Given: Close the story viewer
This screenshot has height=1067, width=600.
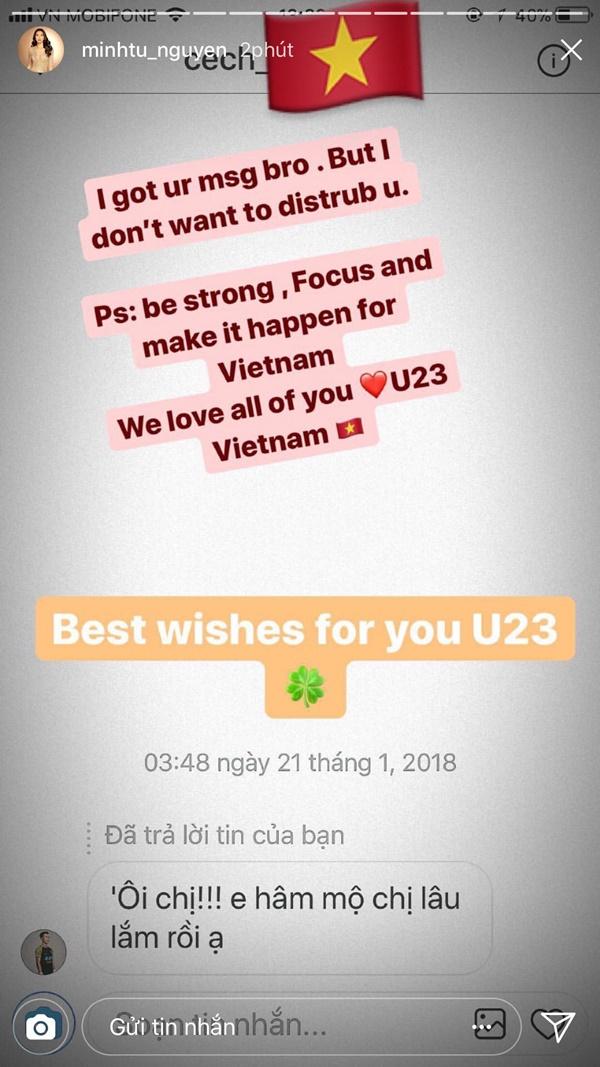Looking at the screenshot, I should tap(571, 50).
